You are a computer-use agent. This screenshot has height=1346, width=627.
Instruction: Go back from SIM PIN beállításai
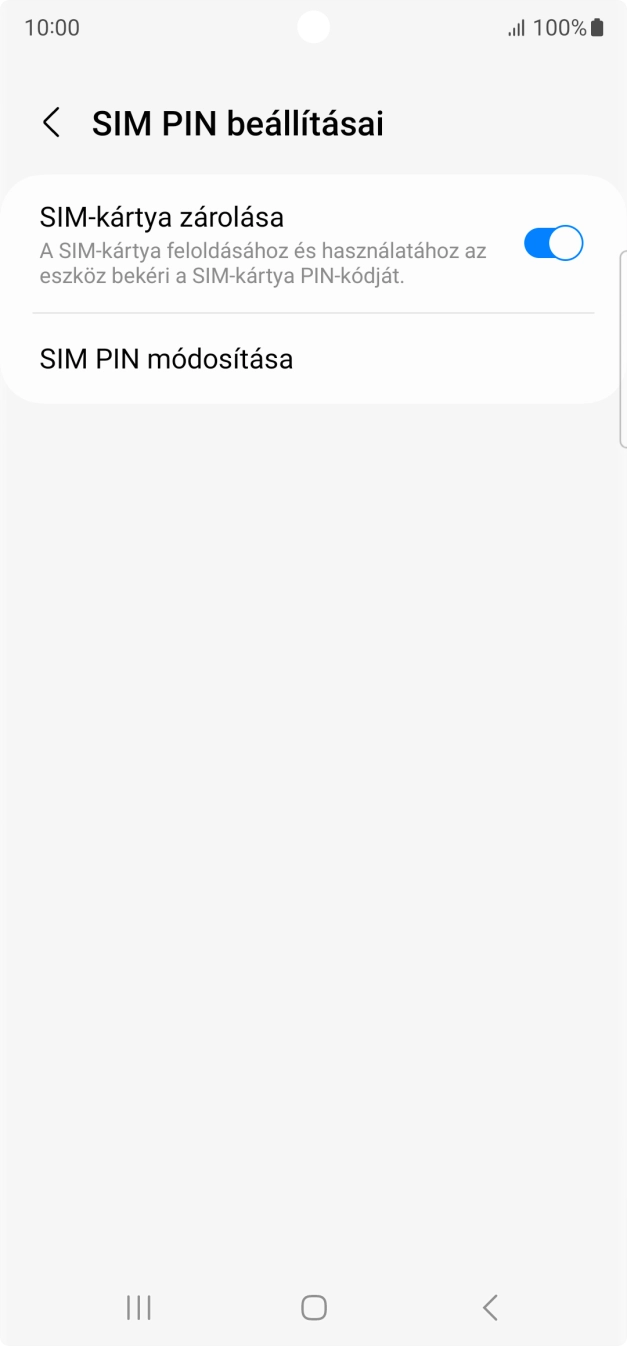(x=51, y=123)
